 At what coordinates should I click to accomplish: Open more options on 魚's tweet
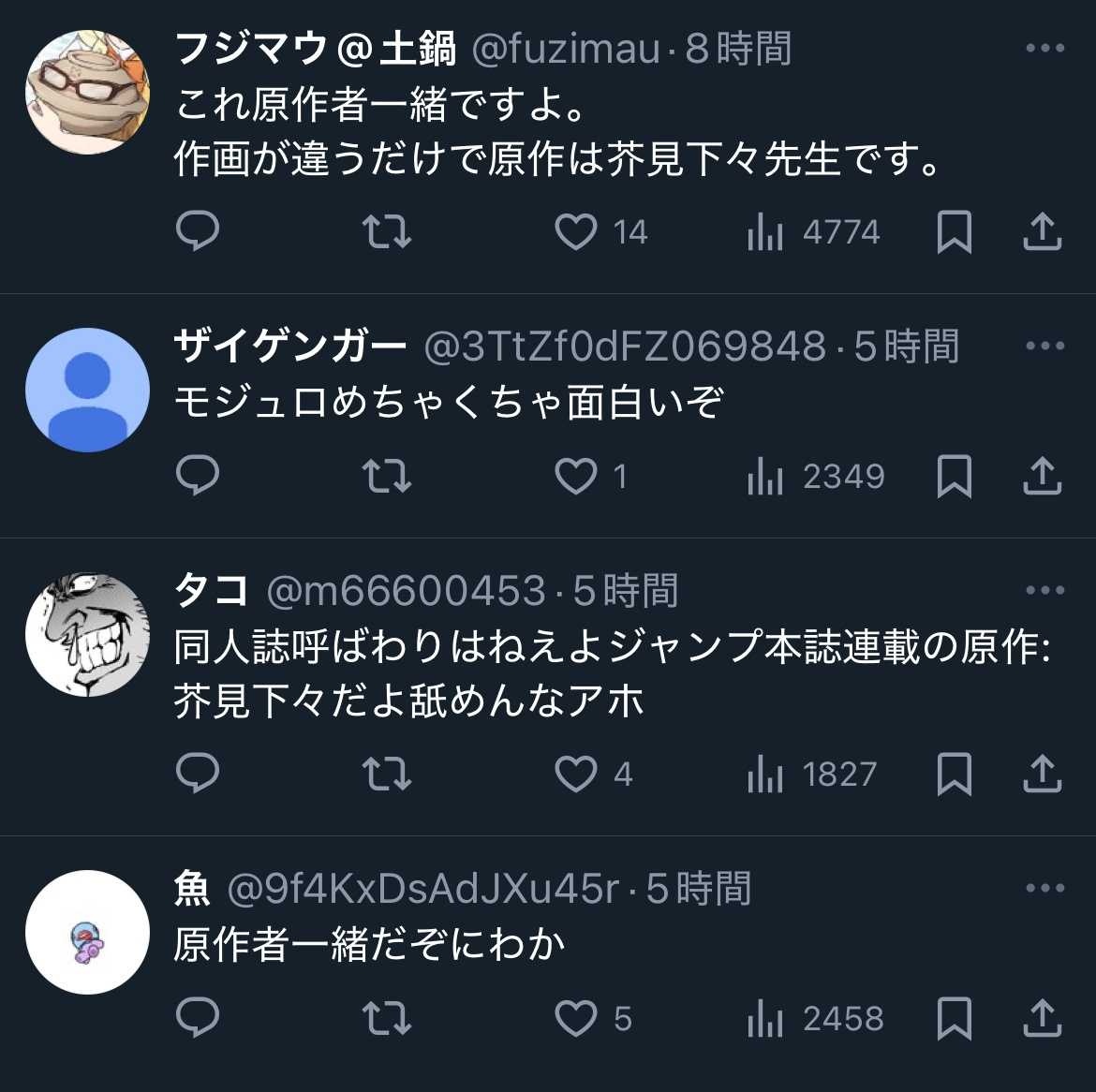click(x=1044, y=888)
